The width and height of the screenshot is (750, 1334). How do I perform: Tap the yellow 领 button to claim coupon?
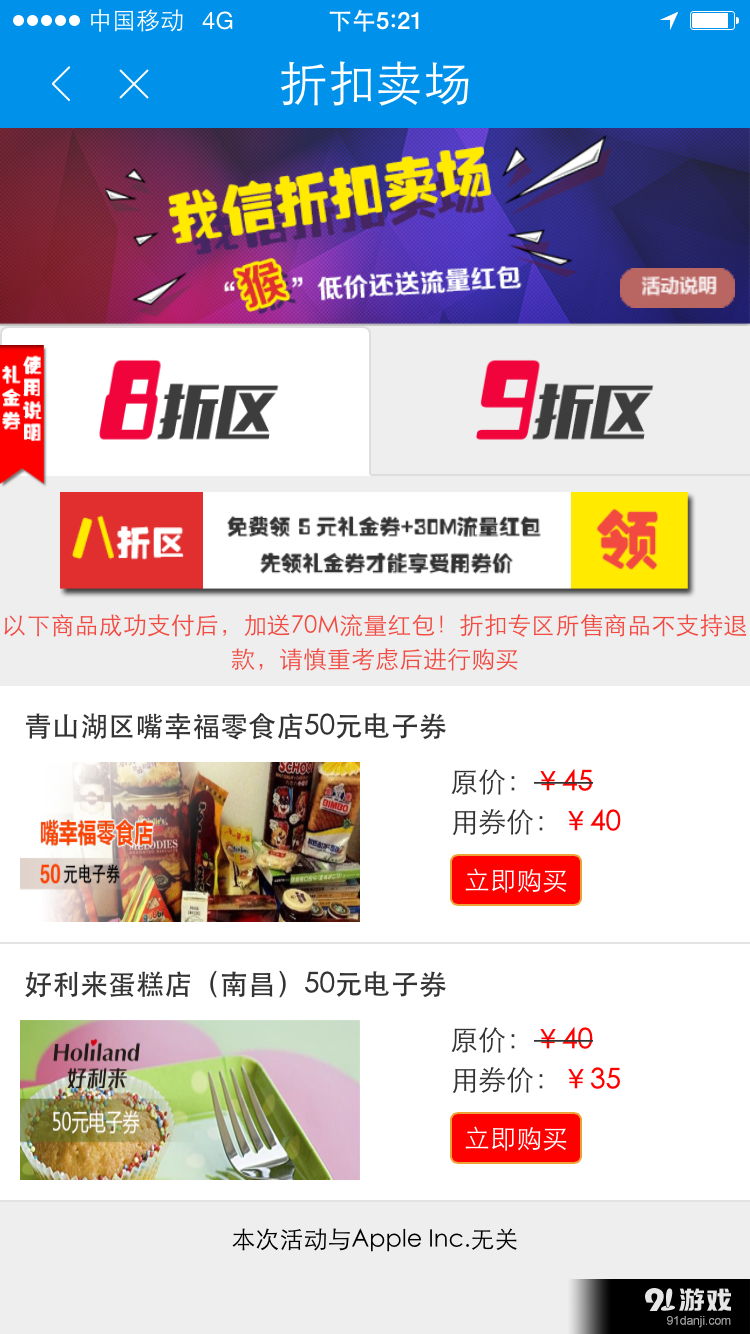(x=629, y=540)
